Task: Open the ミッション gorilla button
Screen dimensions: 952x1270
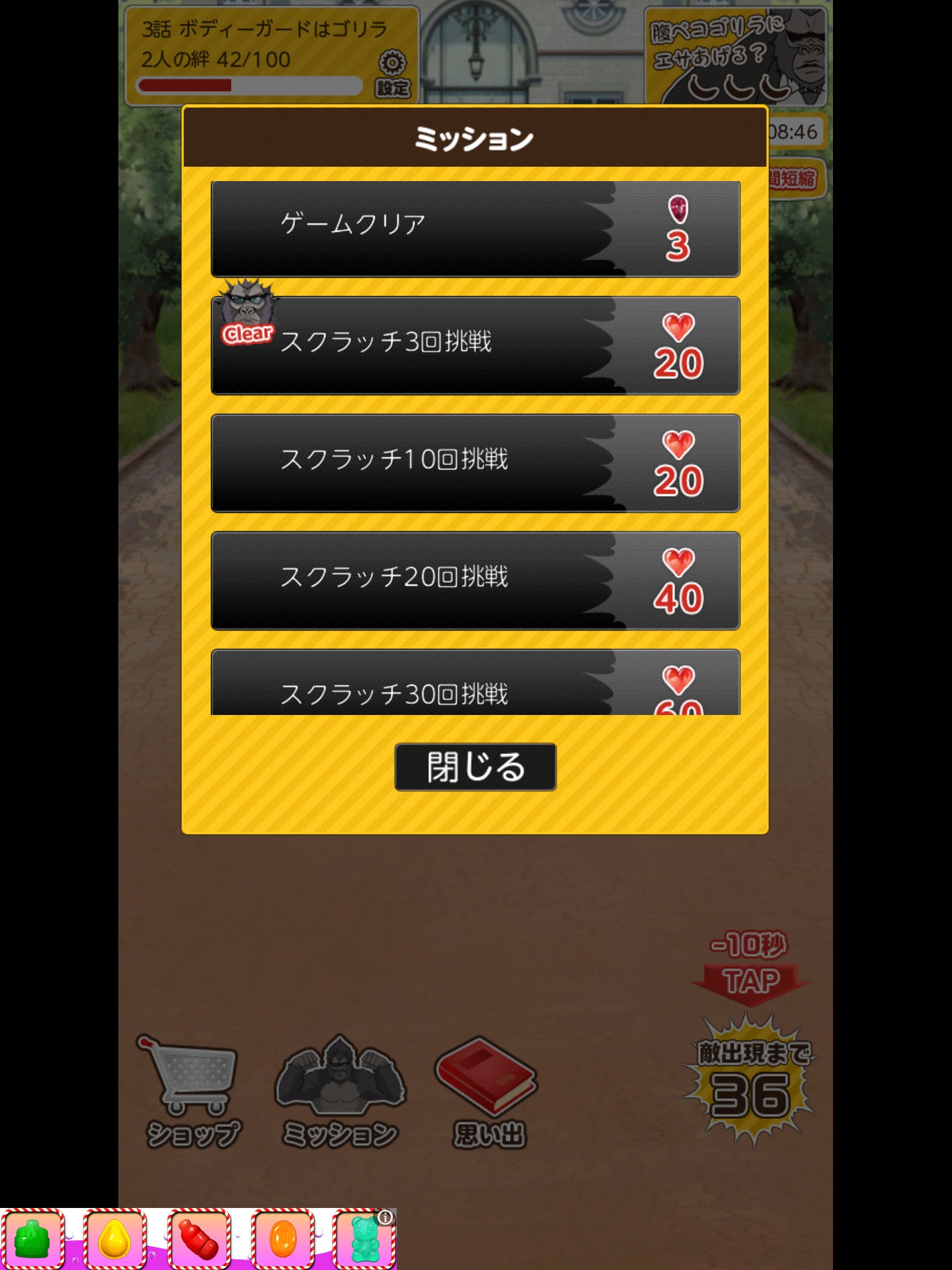Action: coord(340,1093)
